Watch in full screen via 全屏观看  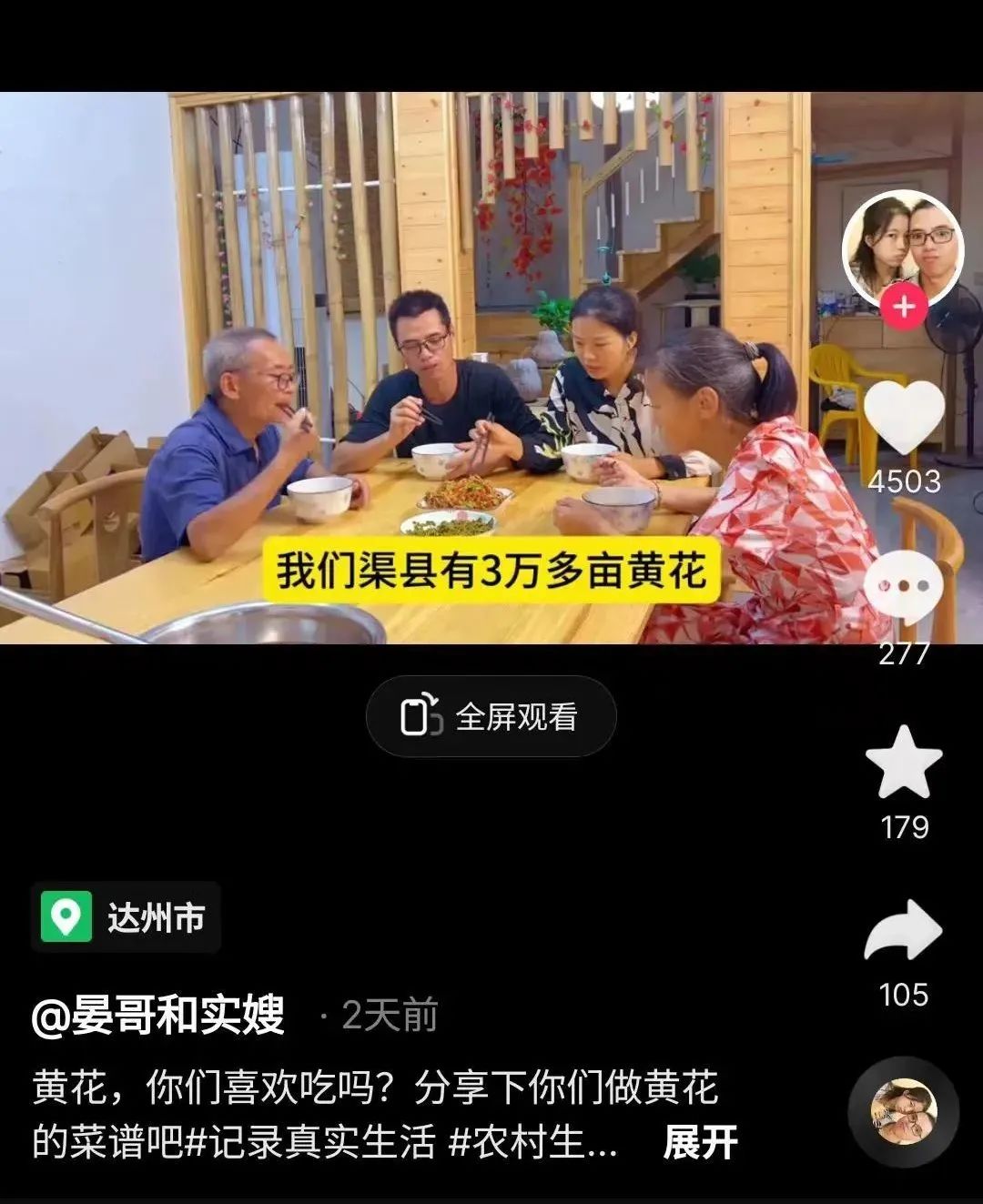(491, 716)
